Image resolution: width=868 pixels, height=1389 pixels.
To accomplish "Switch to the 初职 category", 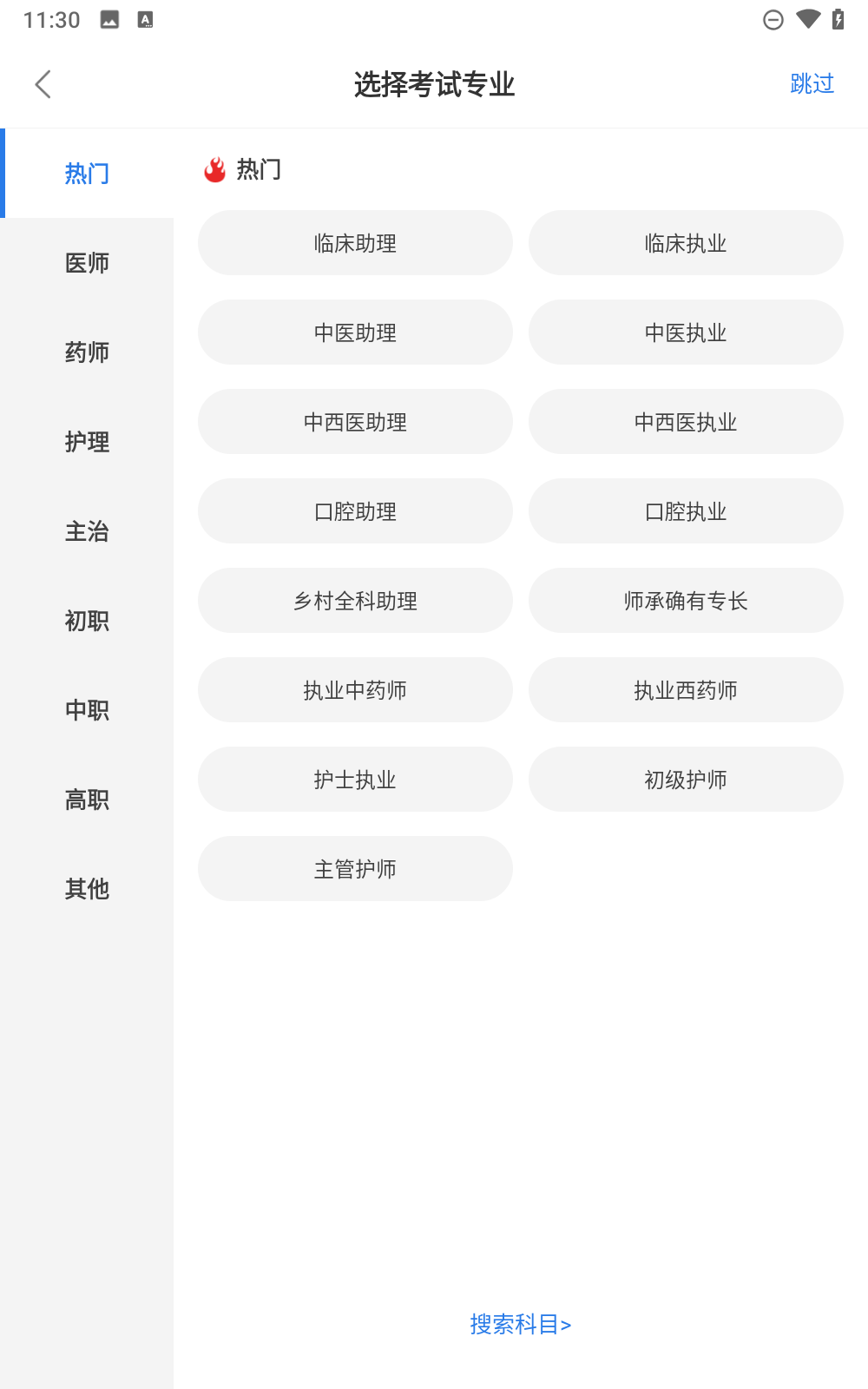I will (x=87, y=621).
